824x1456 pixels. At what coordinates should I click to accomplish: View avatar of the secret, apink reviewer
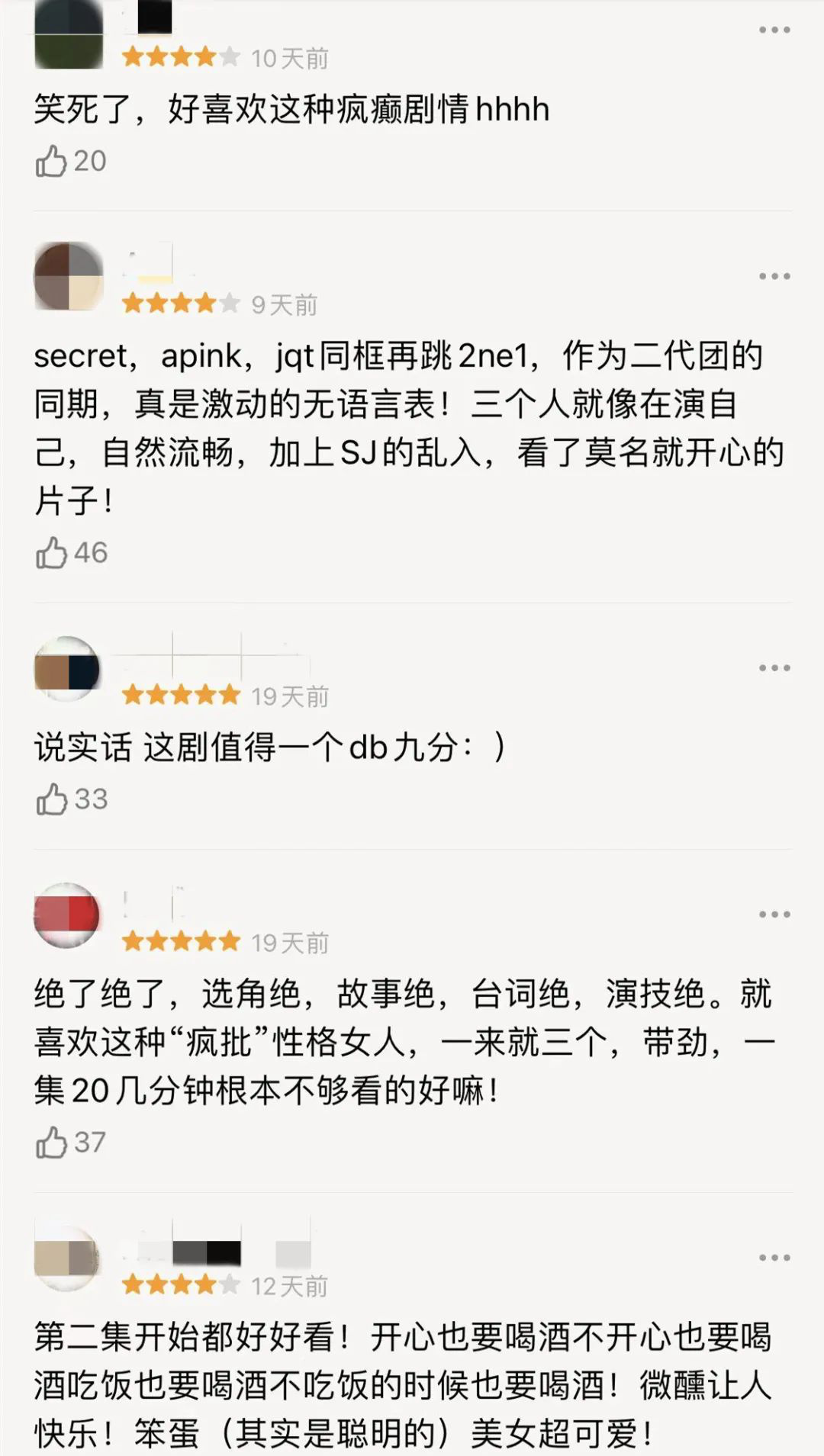coord(69,276)
